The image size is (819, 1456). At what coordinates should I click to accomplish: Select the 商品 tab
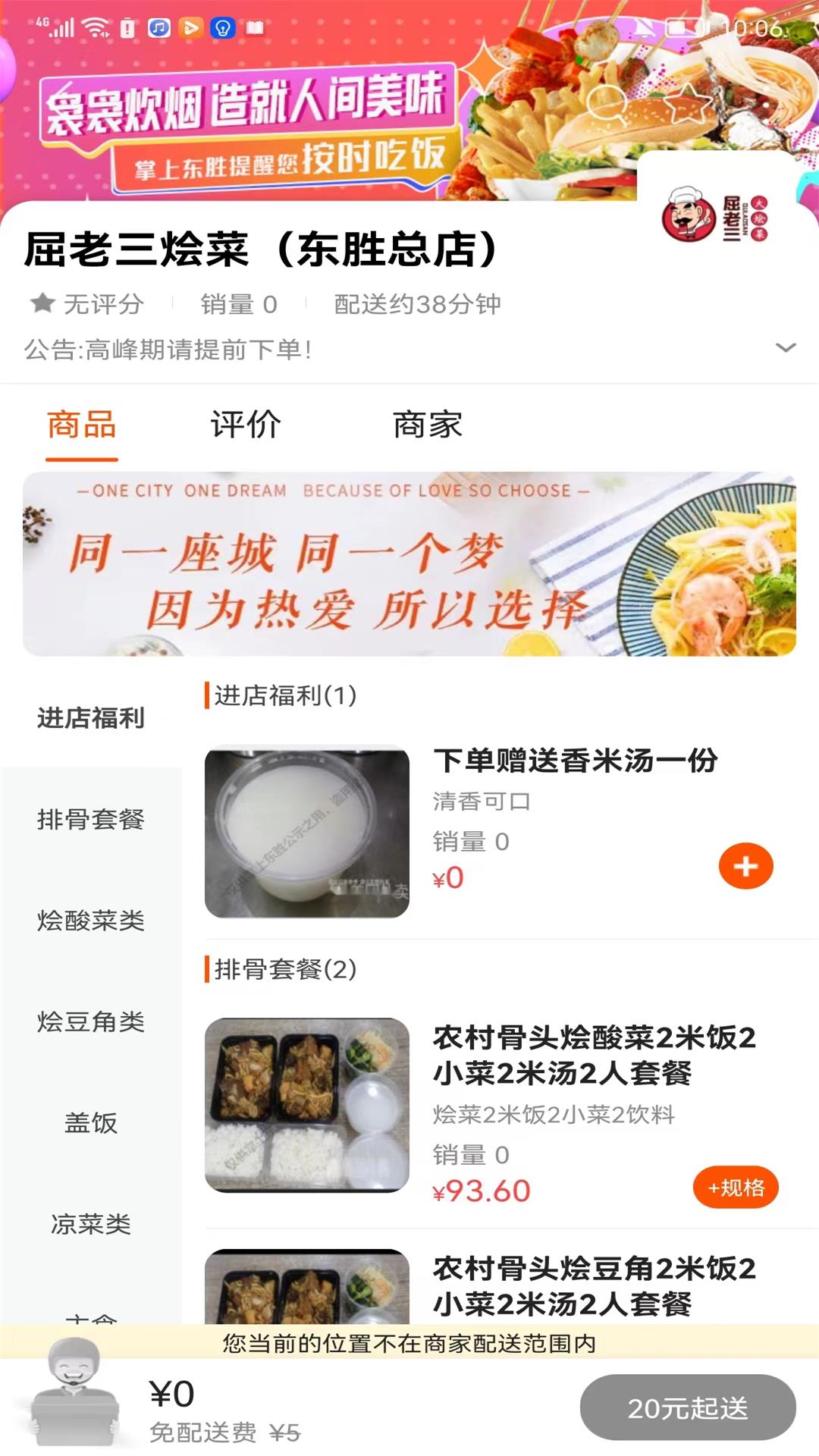pos(82,425)
